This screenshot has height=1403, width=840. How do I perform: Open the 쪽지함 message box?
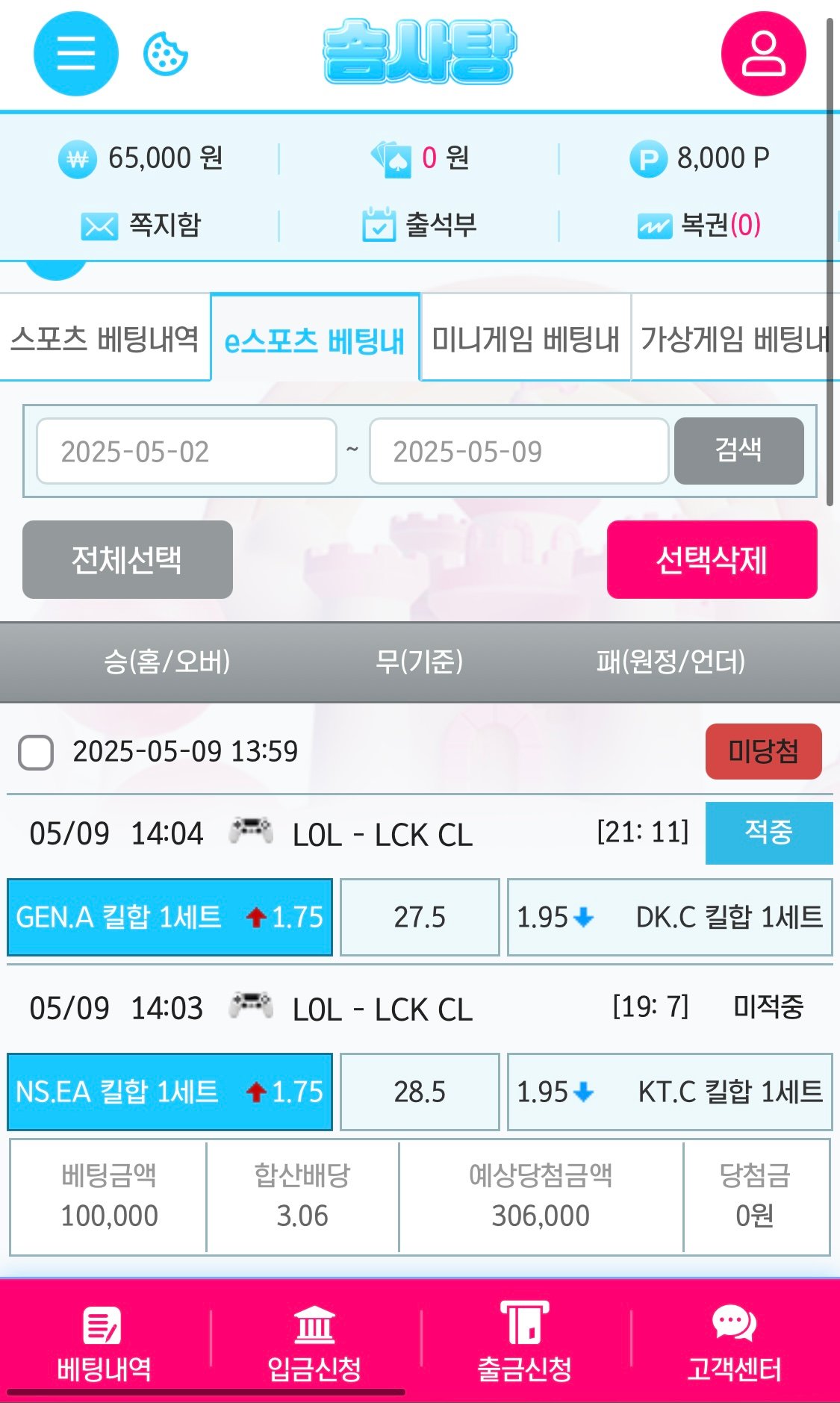141,225
